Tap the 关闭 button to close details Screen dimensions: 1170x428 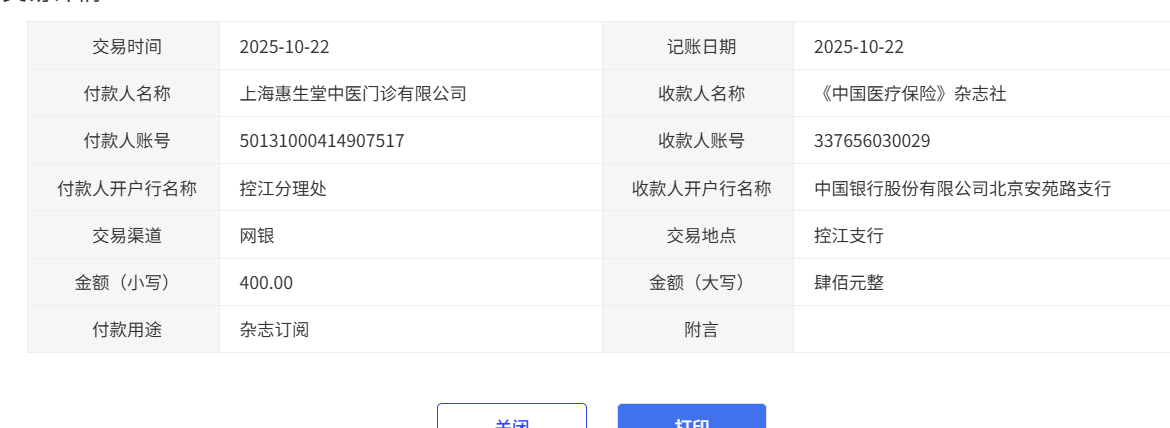click(x=511, y=418)
